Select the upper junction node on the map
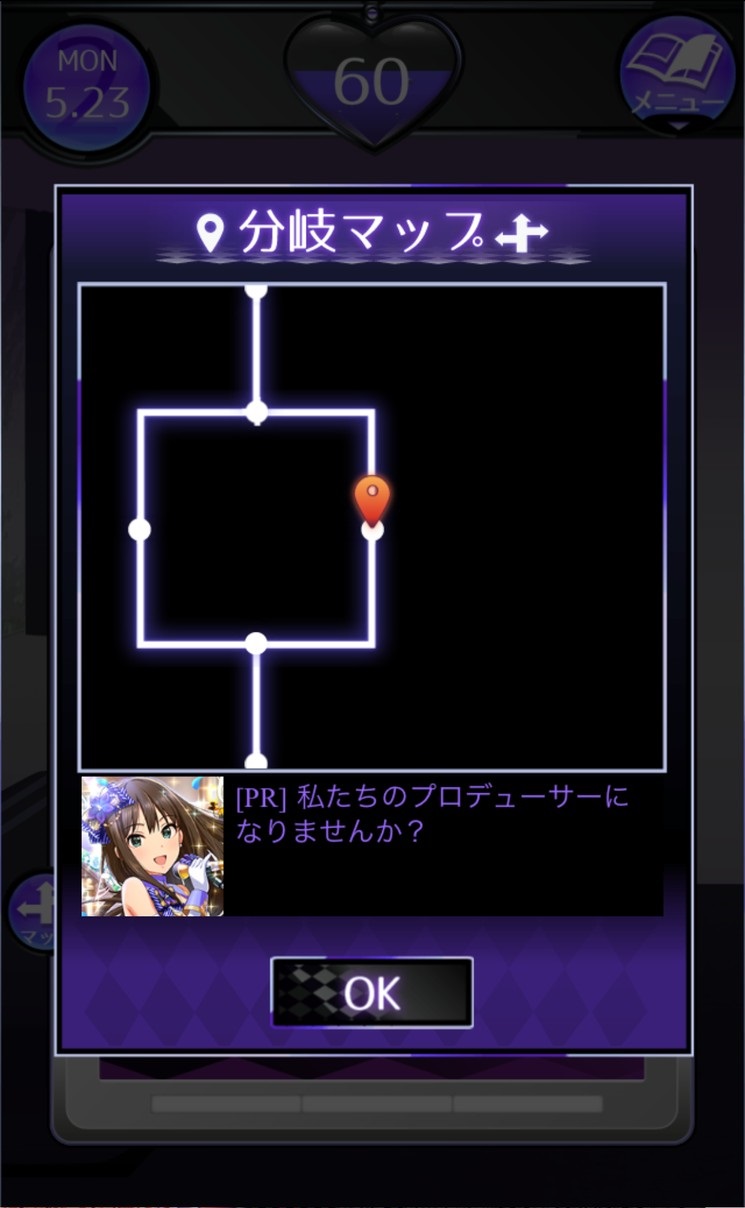745x1208 pixels. point(257,411)
